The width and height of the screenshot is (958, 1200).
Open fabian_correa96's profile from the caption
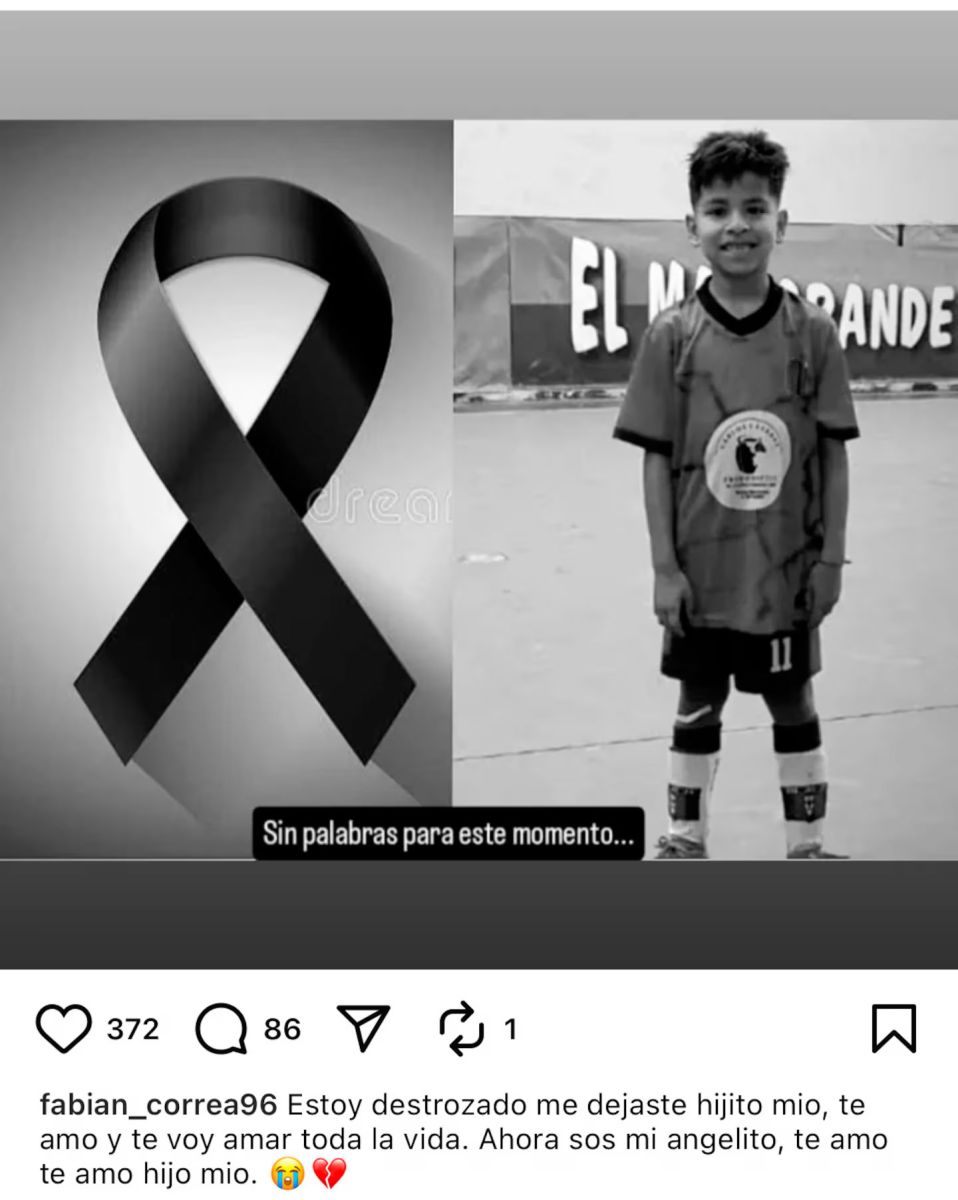158,1106
